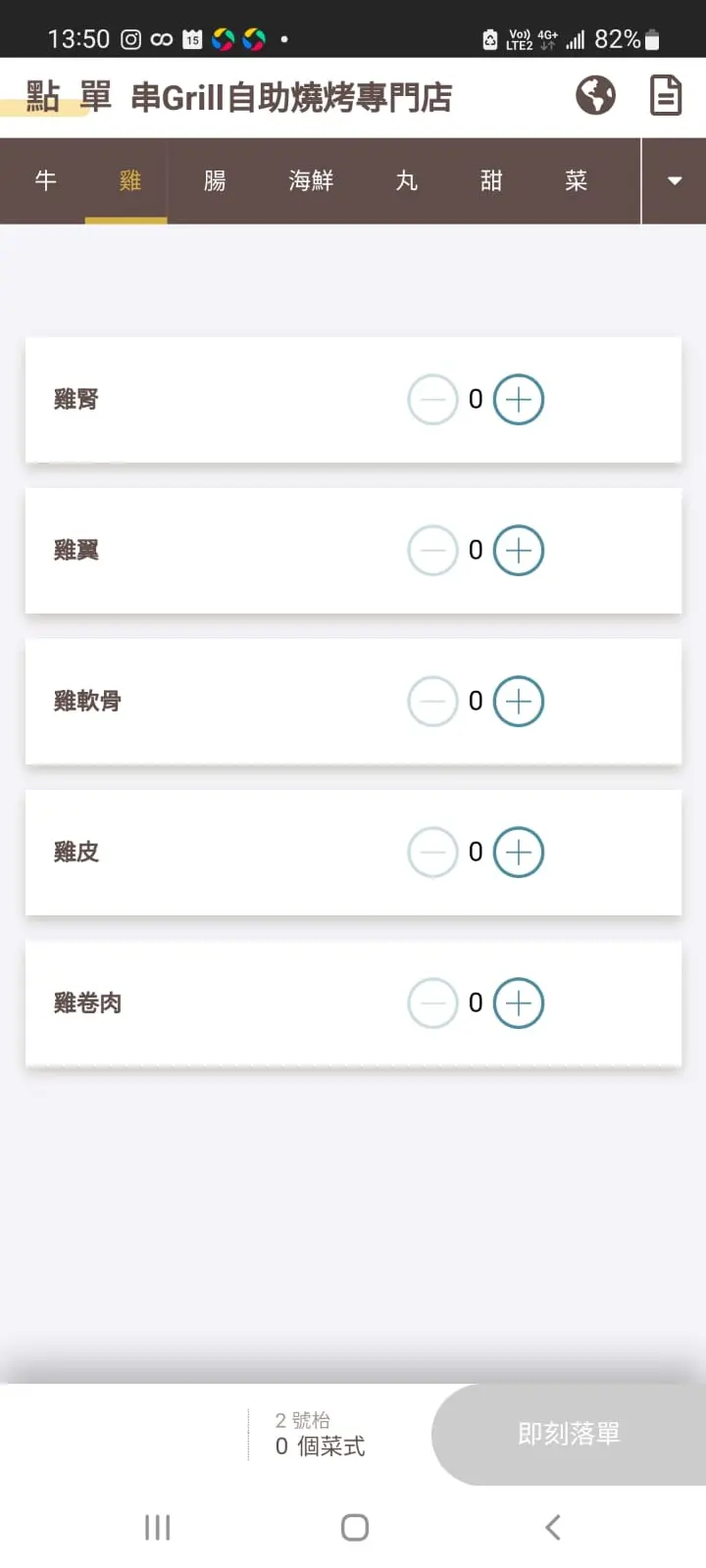Switch to the 海鮮 category tab

311,180
